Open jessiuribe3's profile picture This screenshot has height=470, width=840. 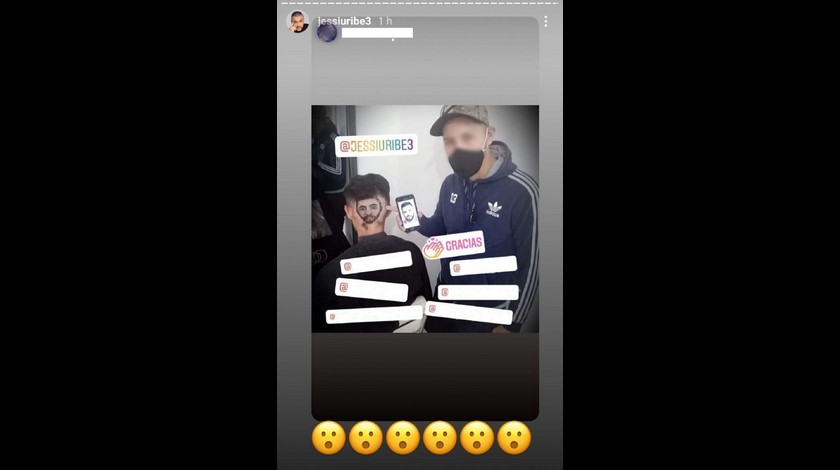pyautogui.click(x=298, y=21)
